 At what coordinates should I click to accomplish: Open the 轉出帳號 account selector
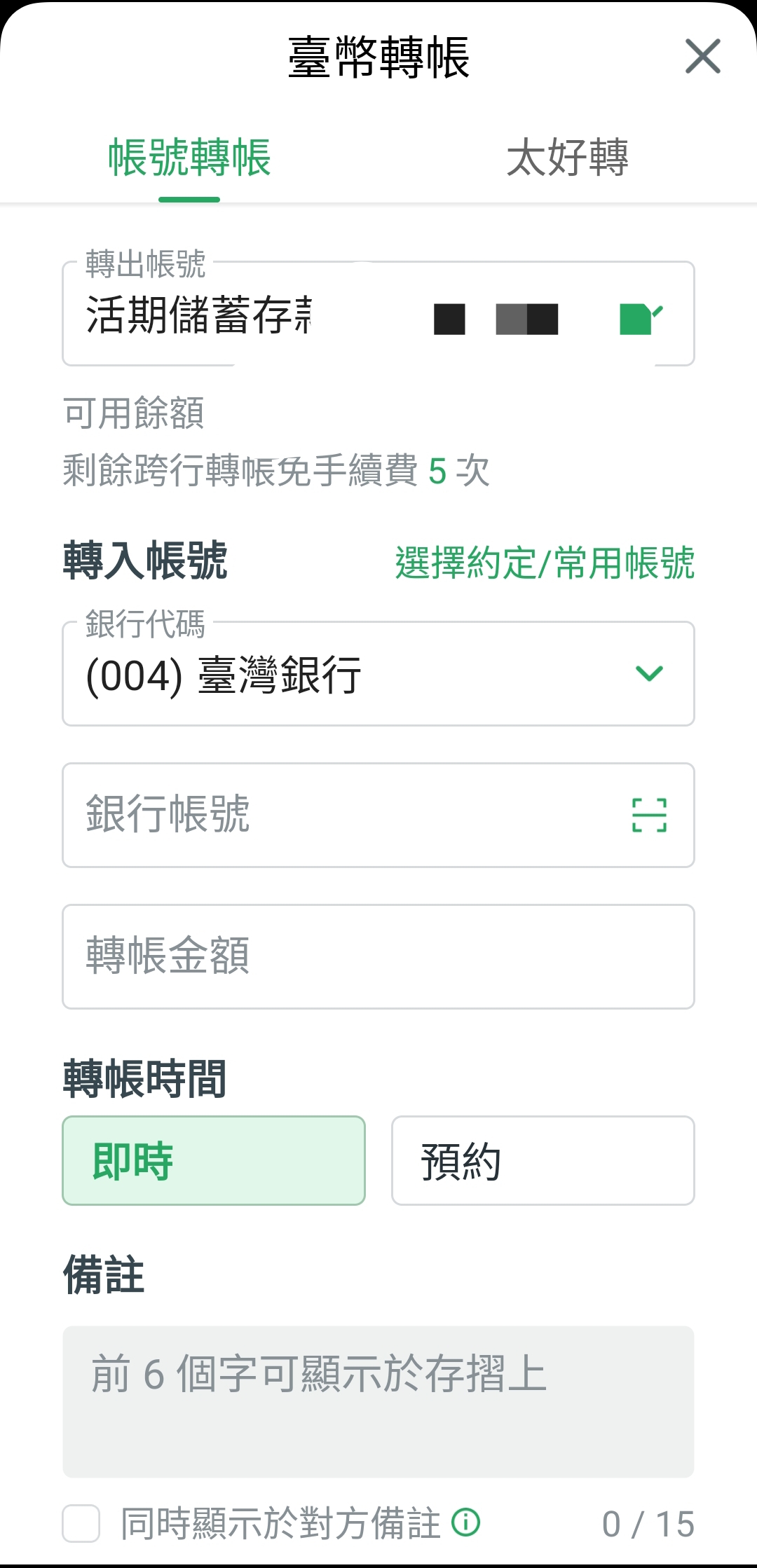[378, 314]
